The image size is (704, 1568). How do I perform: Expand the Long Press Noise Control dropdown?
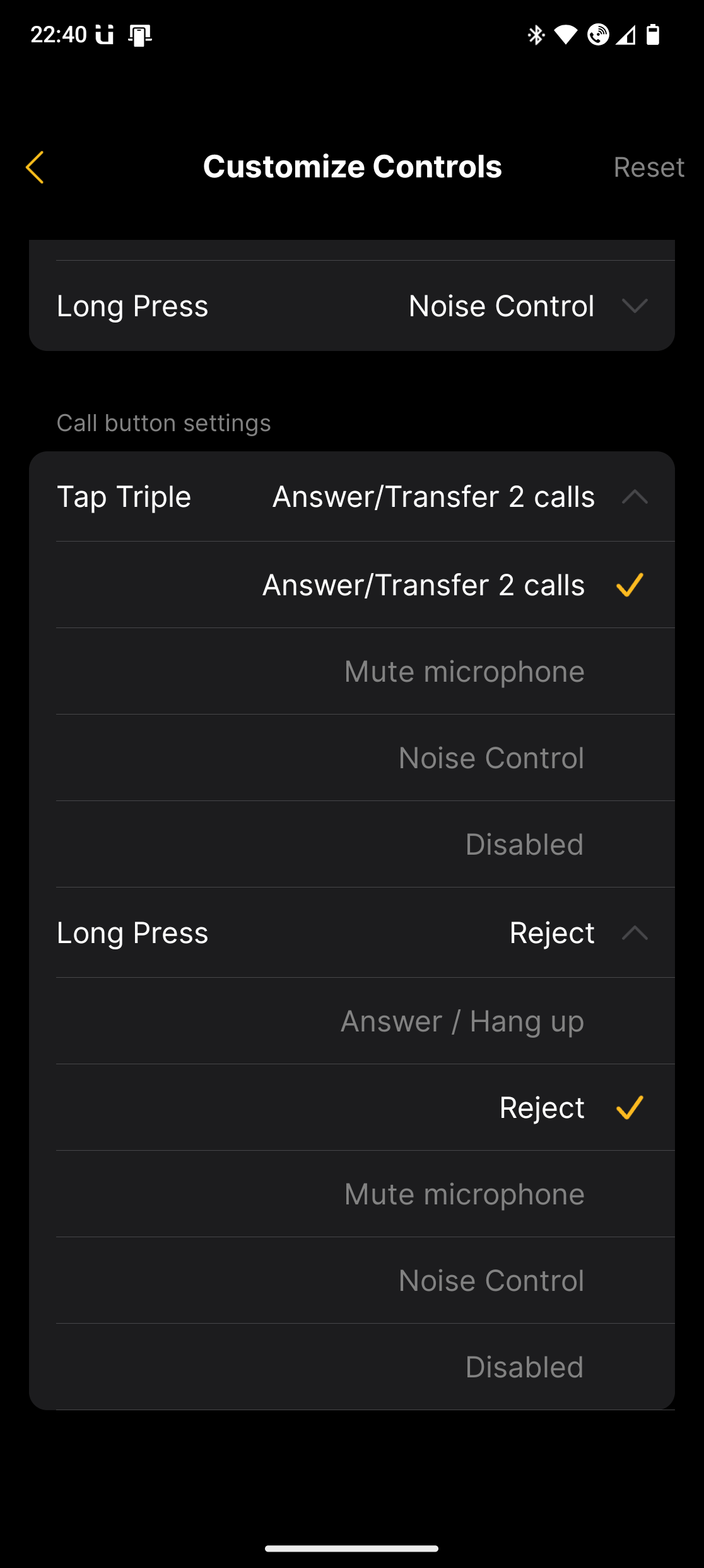(x=634, y=306)
